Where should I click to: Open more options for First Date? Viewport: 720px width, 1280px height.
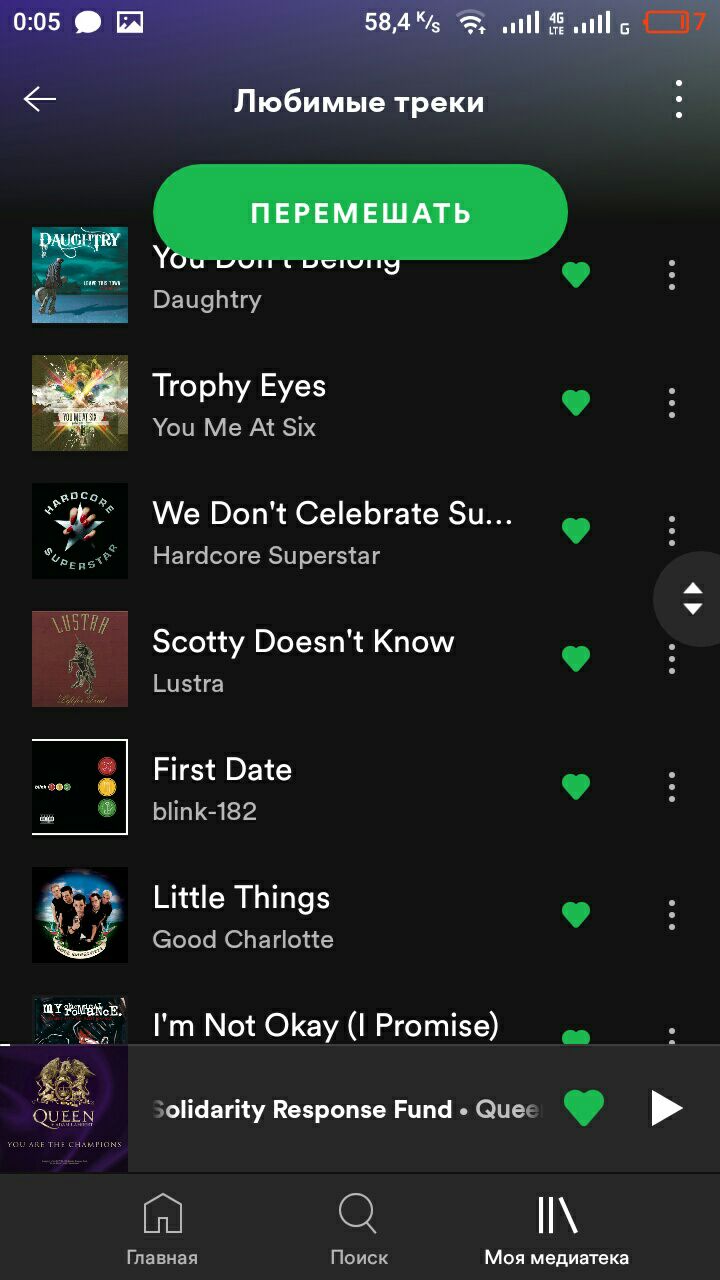pos(672,787)
